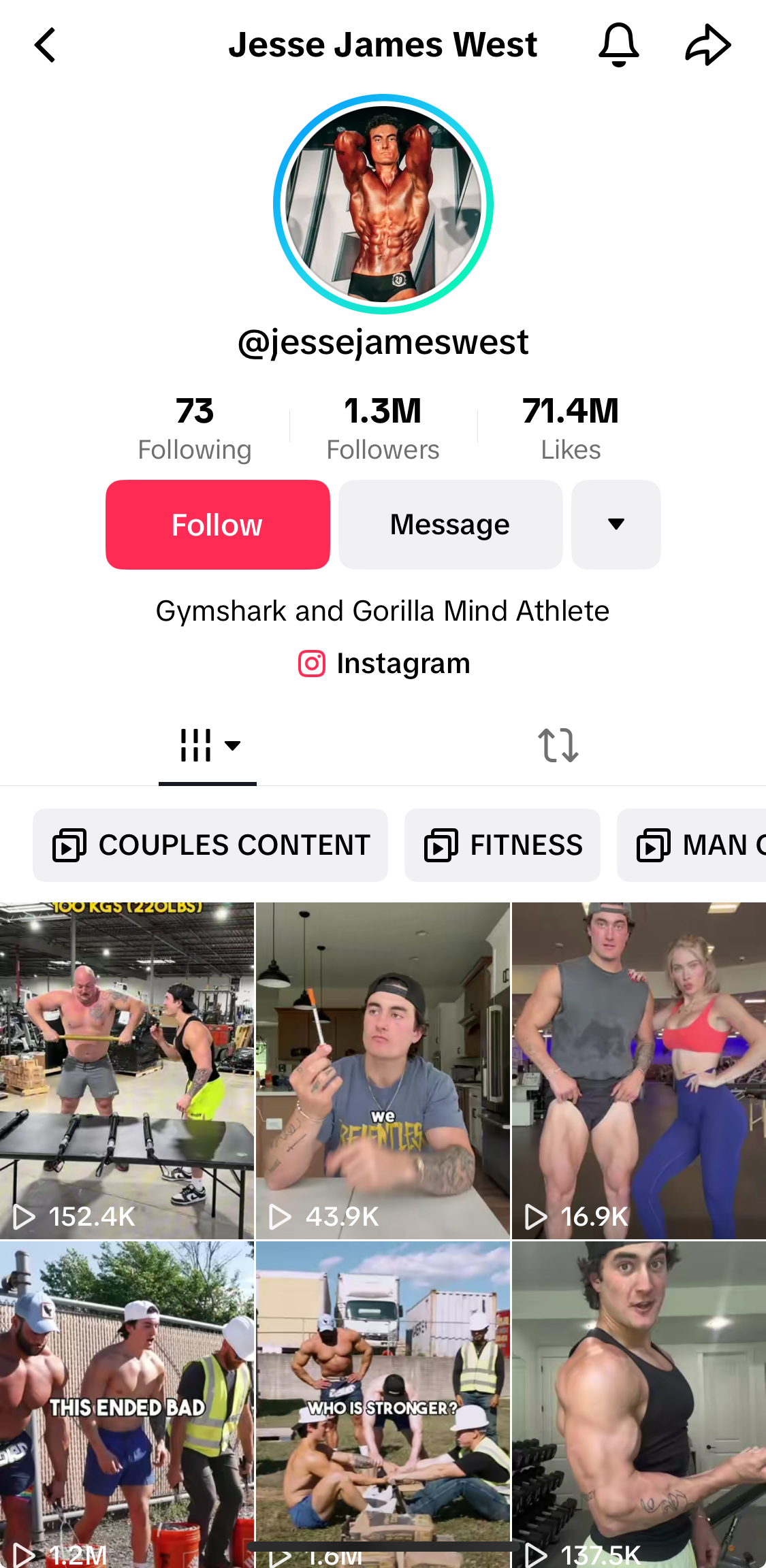
Task: Play the video with 152.4K views
Action: click(x=127, y=1070)
